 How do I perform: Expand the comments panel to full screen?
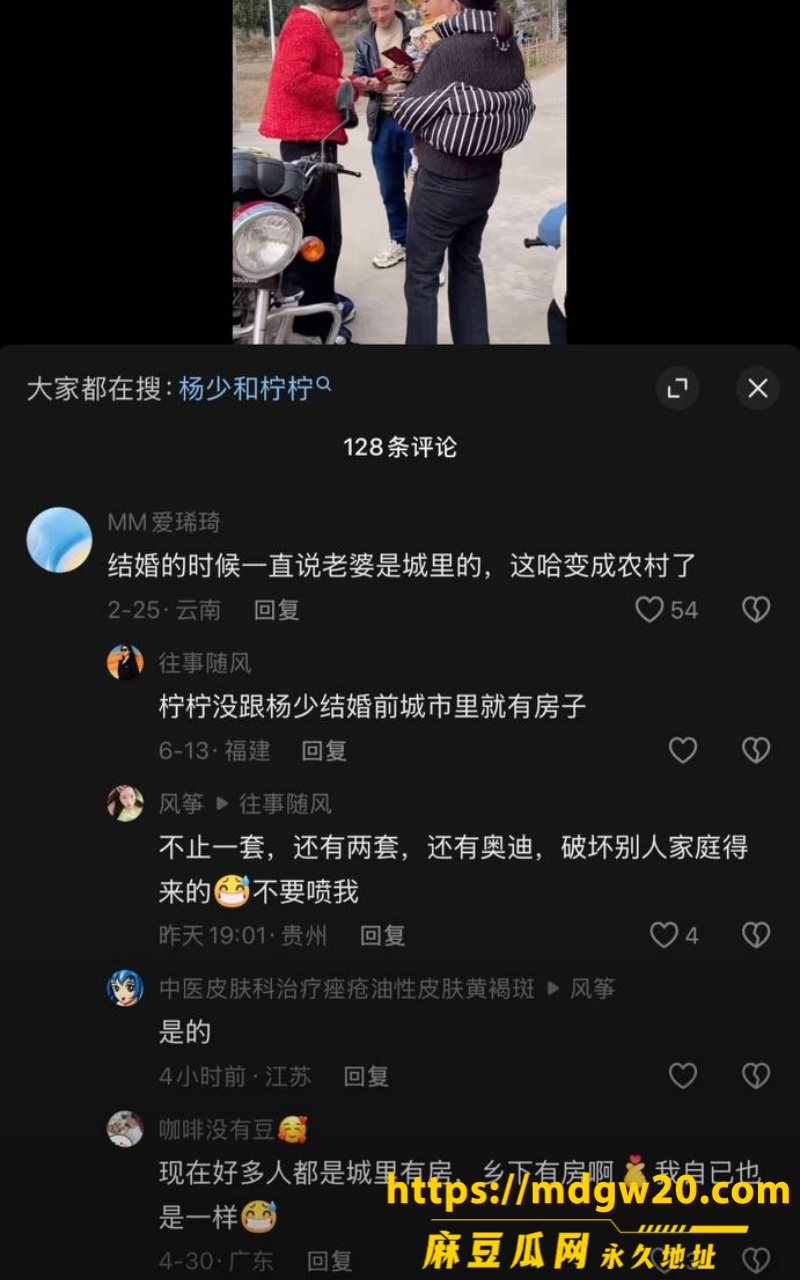pos(678,388)
